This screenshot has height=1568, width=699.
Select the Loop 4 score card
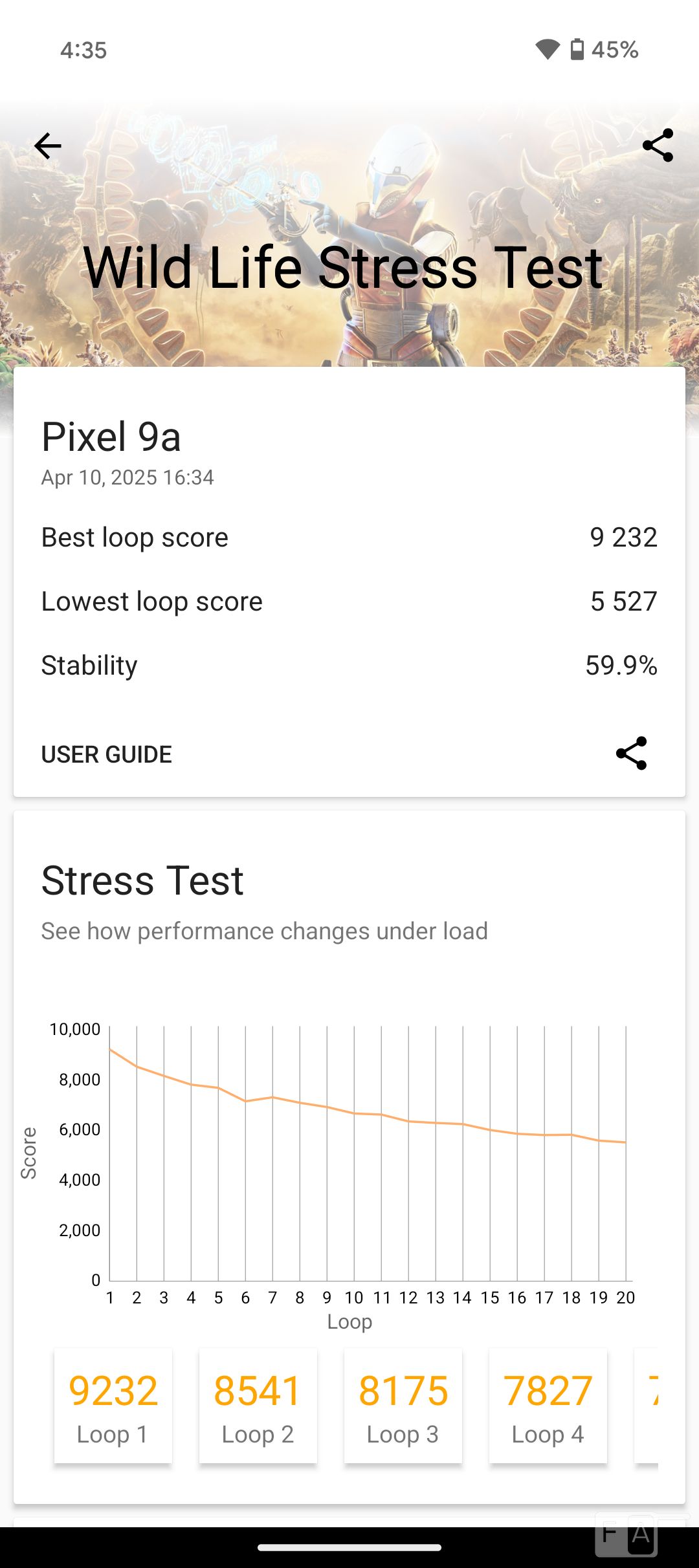tap(548, 1406)
